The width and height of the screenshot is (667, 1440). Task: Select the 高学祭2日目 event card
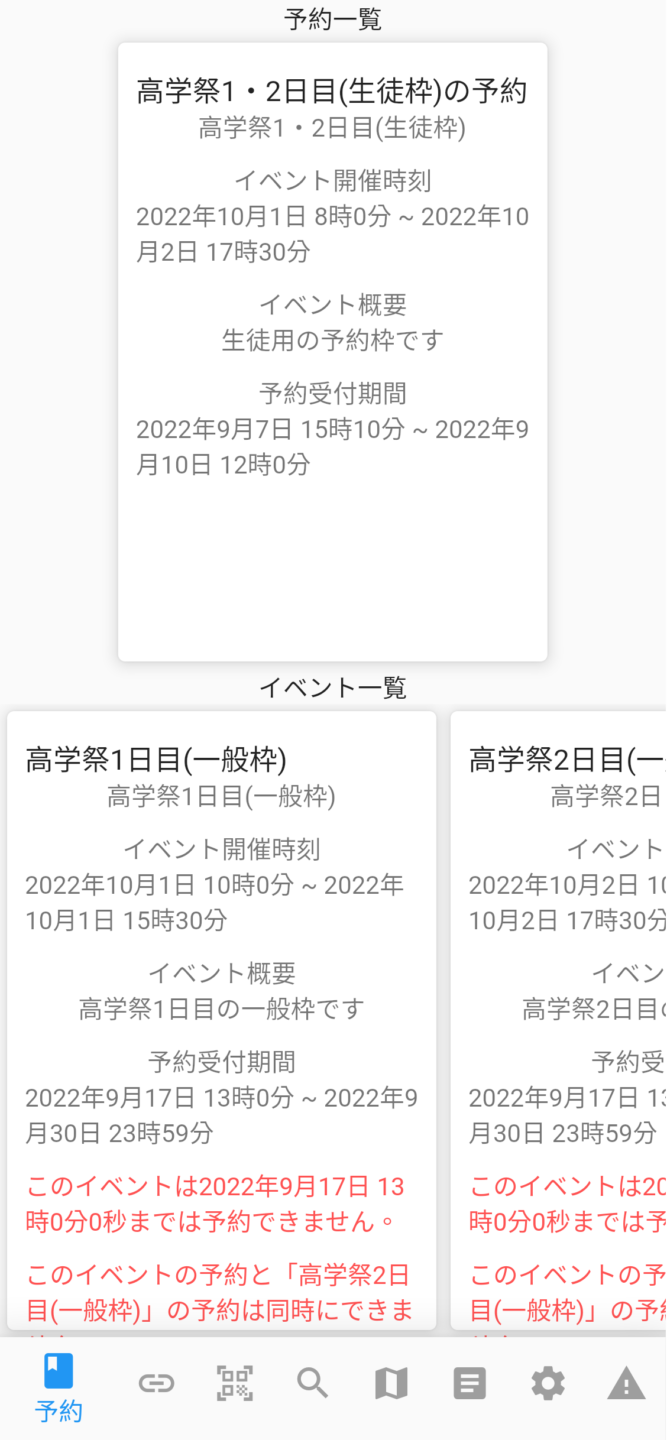[x=559, y=1020]
